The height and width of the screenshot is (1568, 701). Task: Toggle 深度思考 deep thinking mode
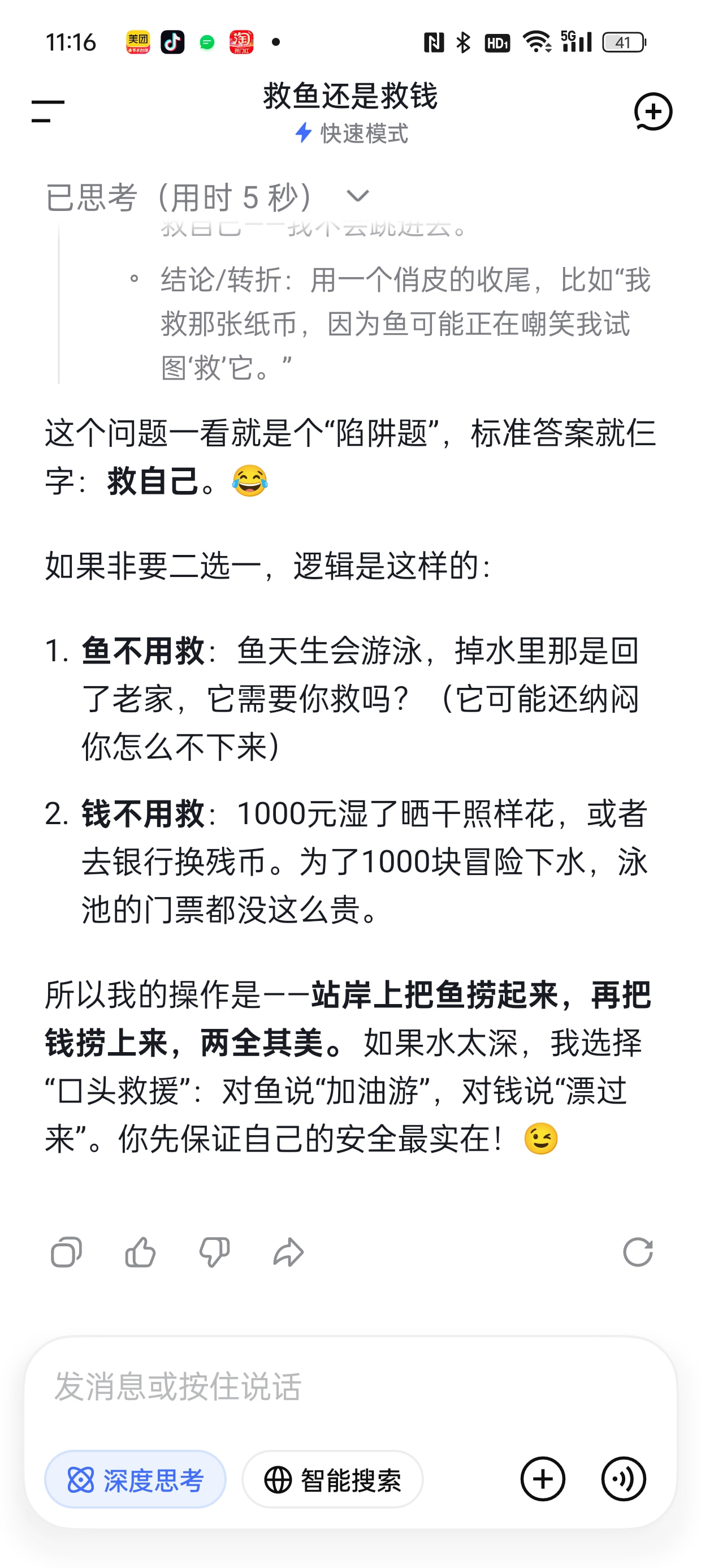point(135,1479)
